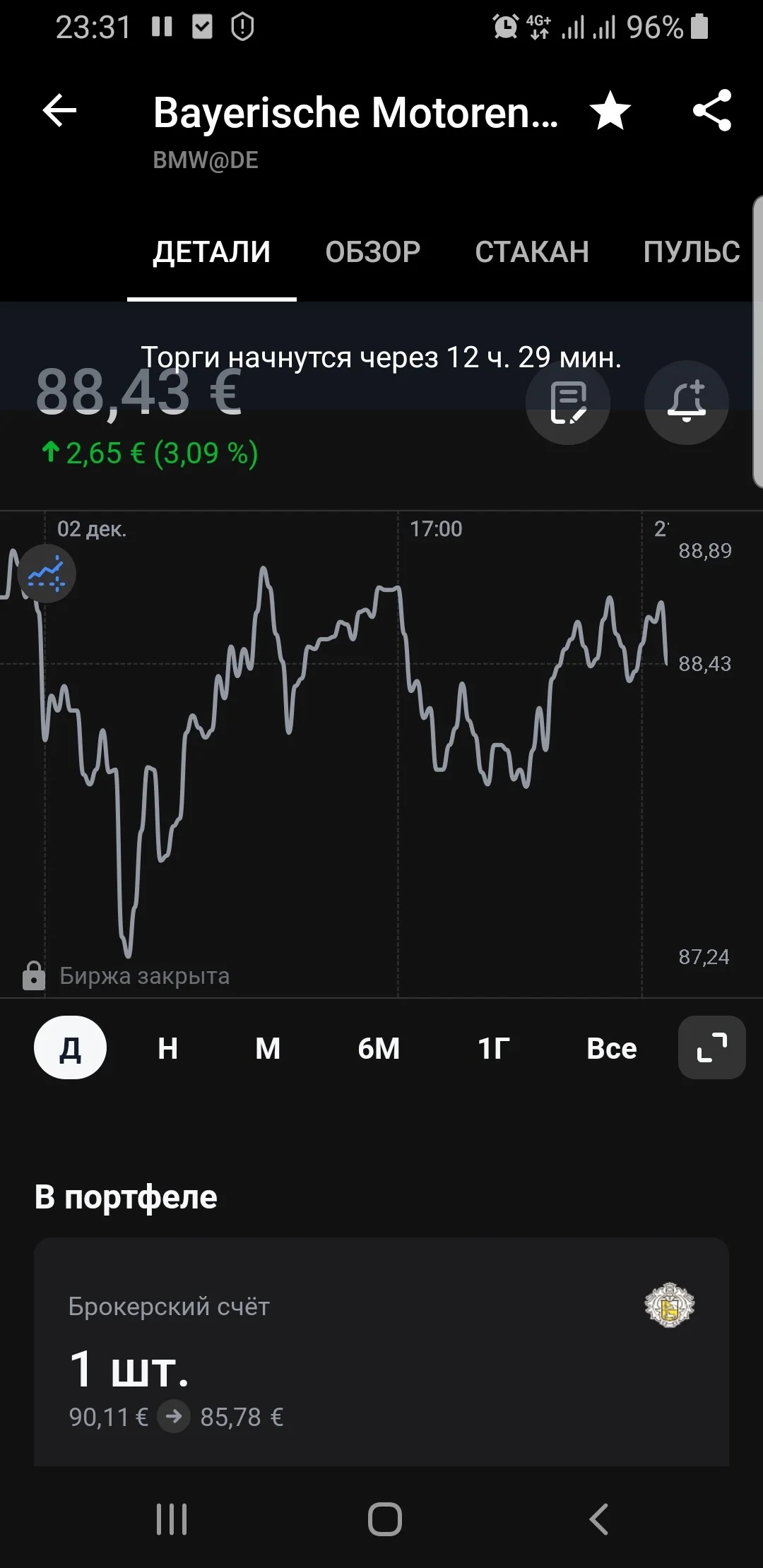Expand the chart to fullscreen
This screenshot has width=763, height=1568.
click(x=712, y=1047)
